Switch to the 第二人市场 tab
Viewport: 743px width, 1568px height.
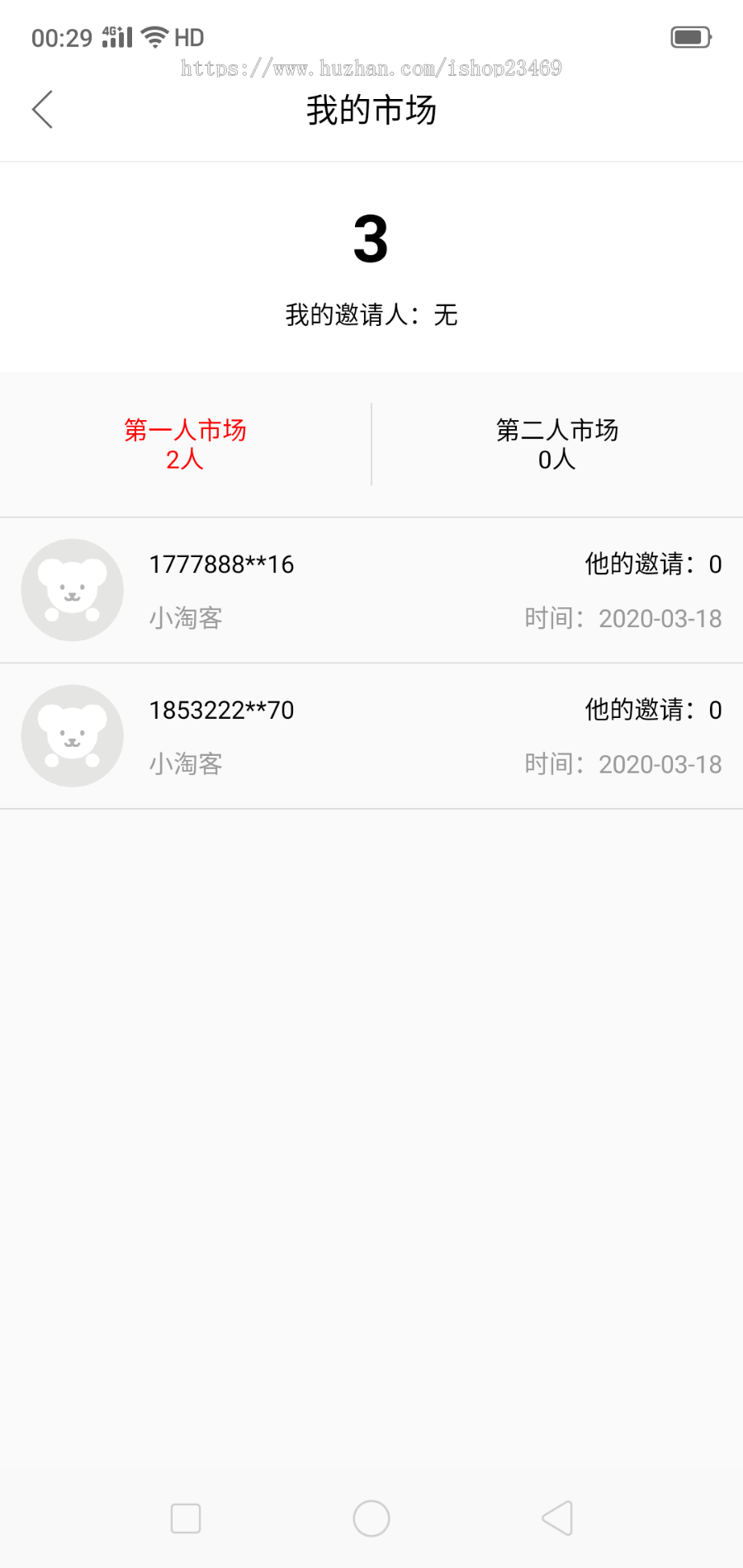pyautogui.click(x=558, y=444)
